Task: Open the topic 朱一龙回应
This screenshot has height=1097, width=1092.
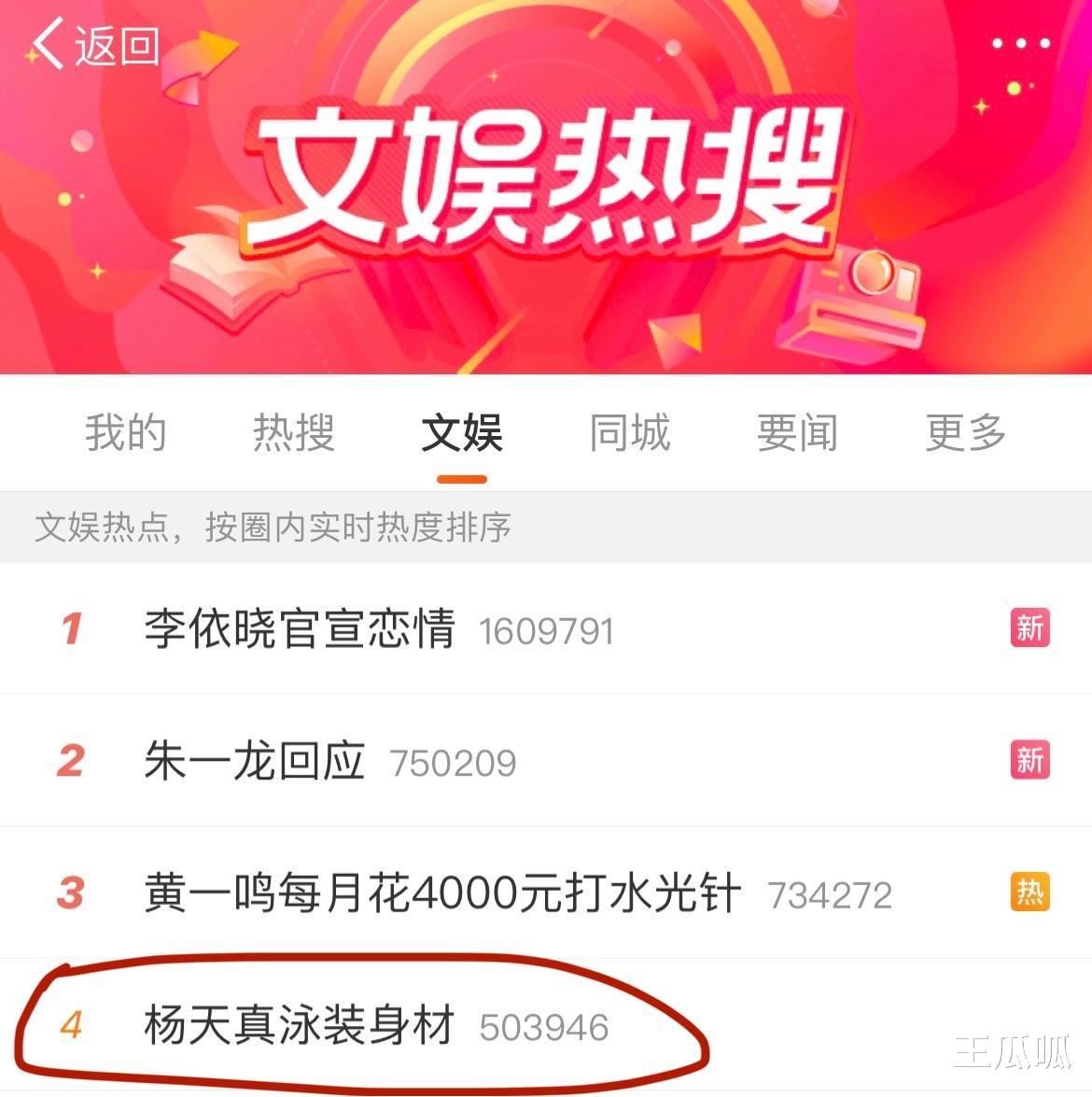Action: point(254,761)
